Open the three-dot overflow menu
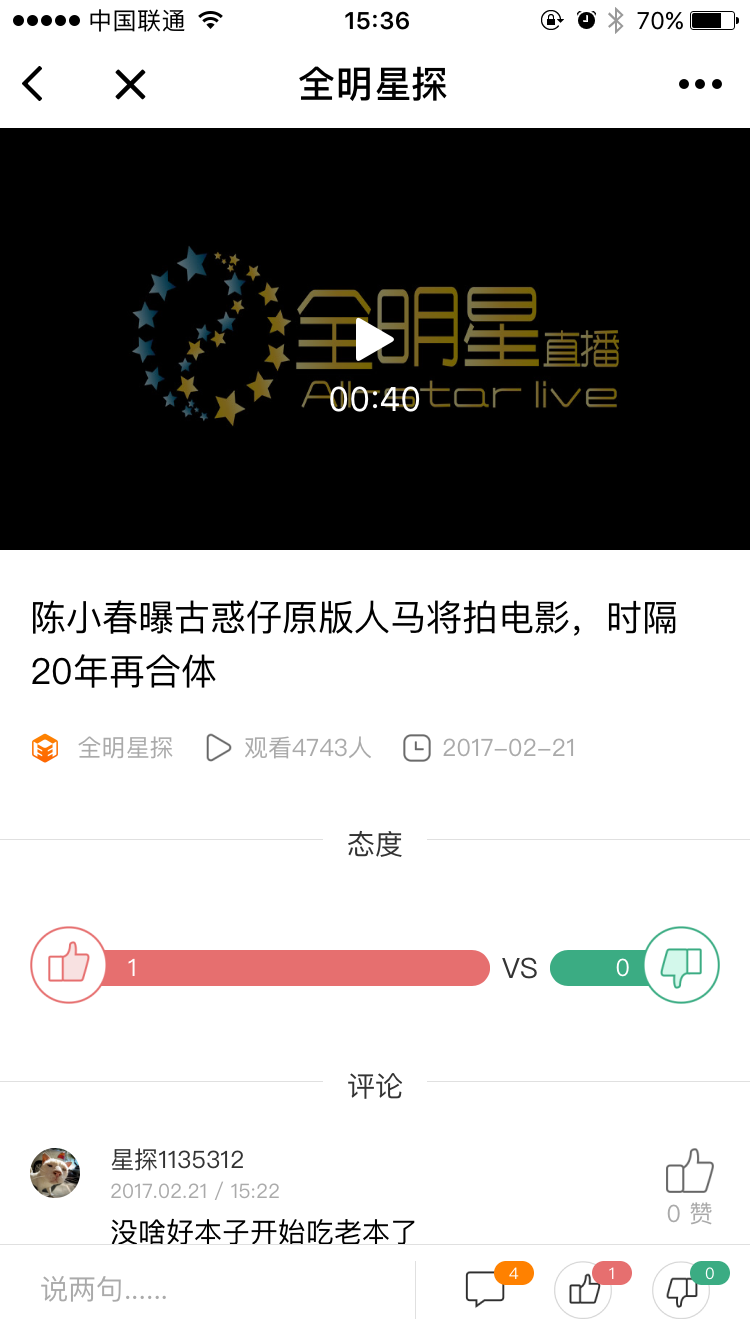 coord(700,84)
